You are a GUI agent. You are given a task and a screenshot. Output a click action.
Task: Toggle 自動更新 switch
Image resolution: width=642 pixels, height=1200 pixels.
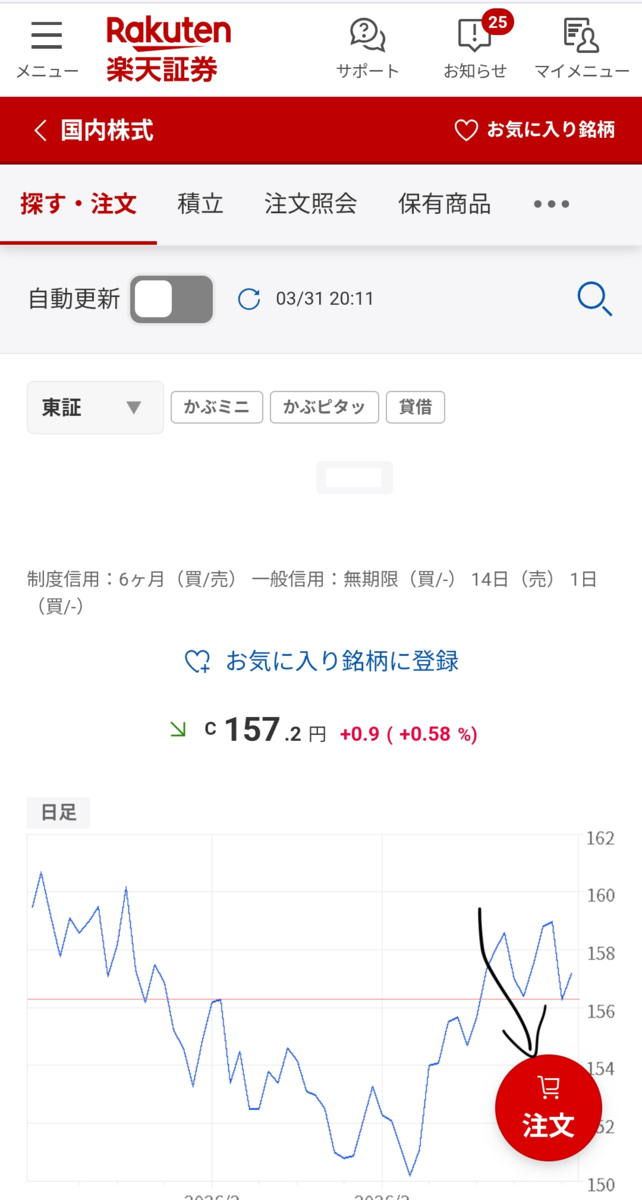tap(171, 299)
